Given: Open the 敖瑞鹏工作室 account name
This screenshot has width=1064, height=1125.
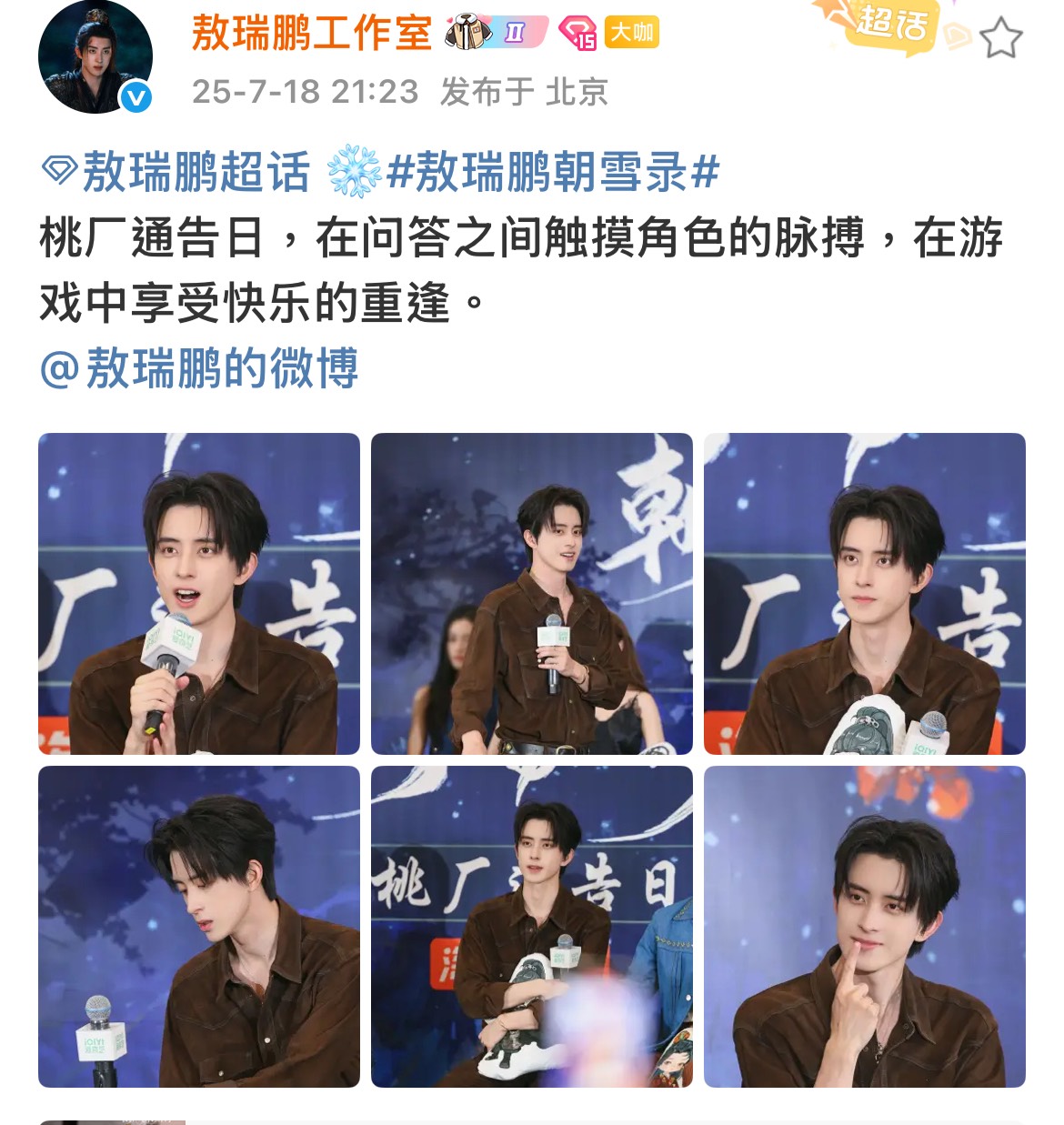Looking at the screenshot, I should tap(311, 34).
